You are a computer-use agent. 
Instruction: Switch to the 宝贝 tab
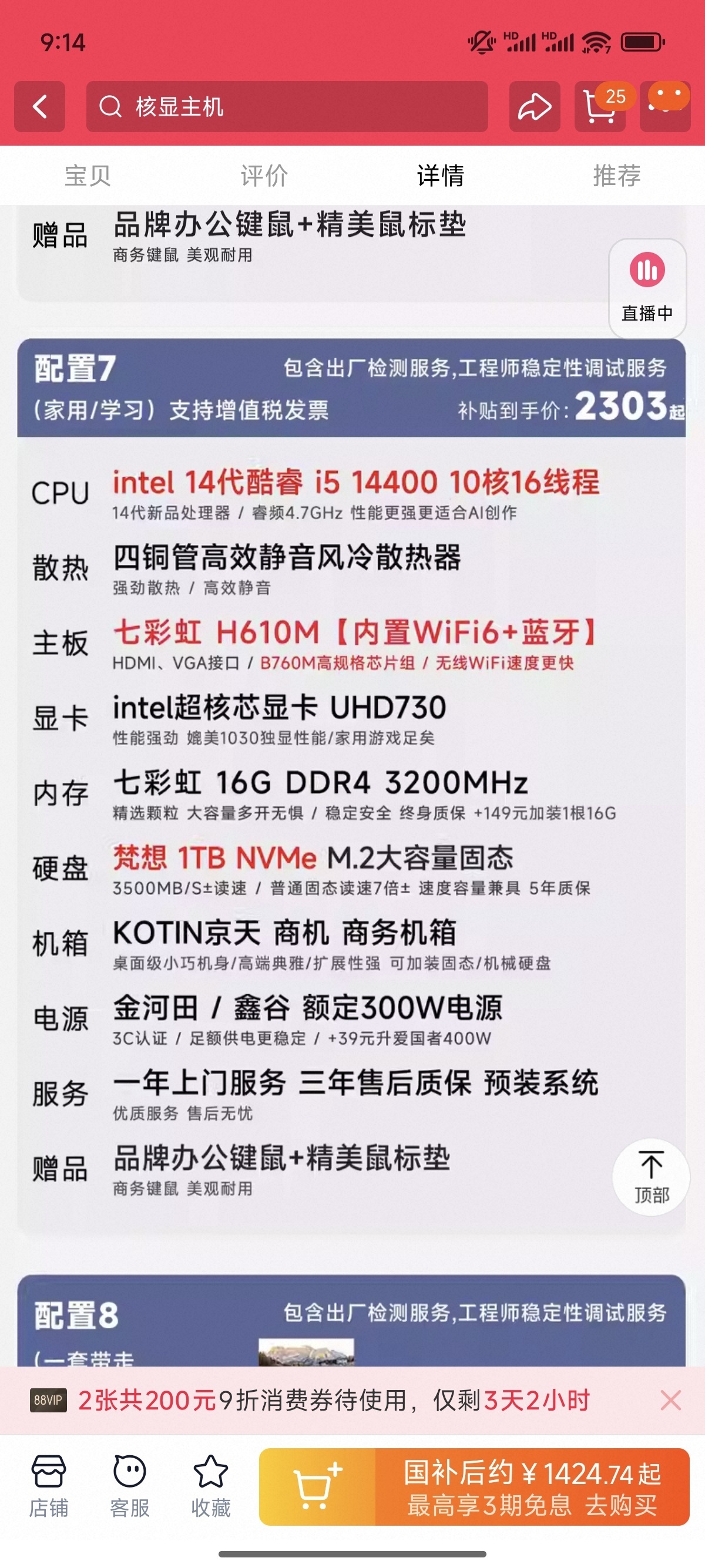point(88,176)
